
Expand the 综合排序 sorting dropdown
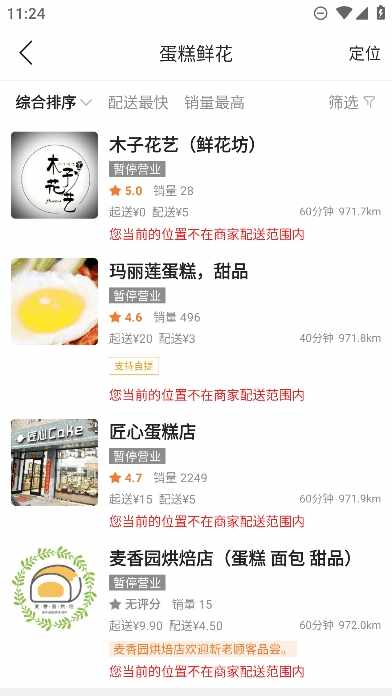click(54, 103)
